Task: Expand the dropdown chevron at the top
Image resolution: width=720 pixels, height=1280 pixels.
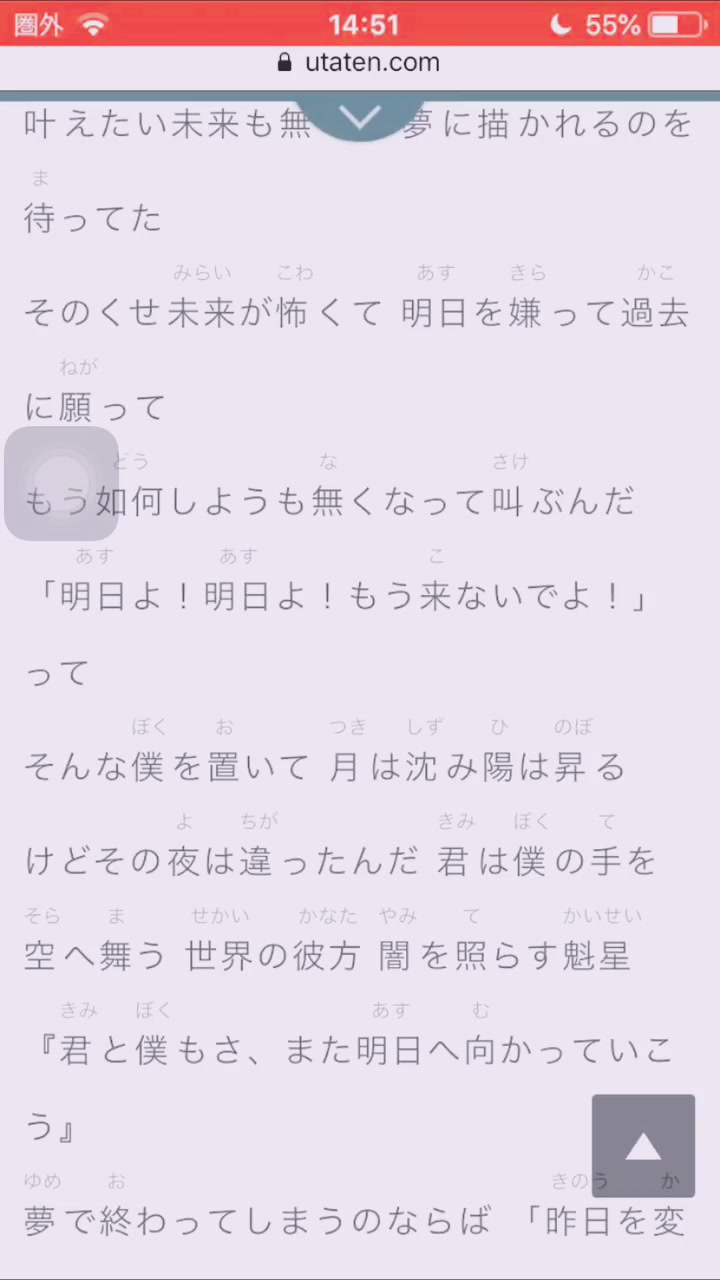Action: [x=360, y=119]
